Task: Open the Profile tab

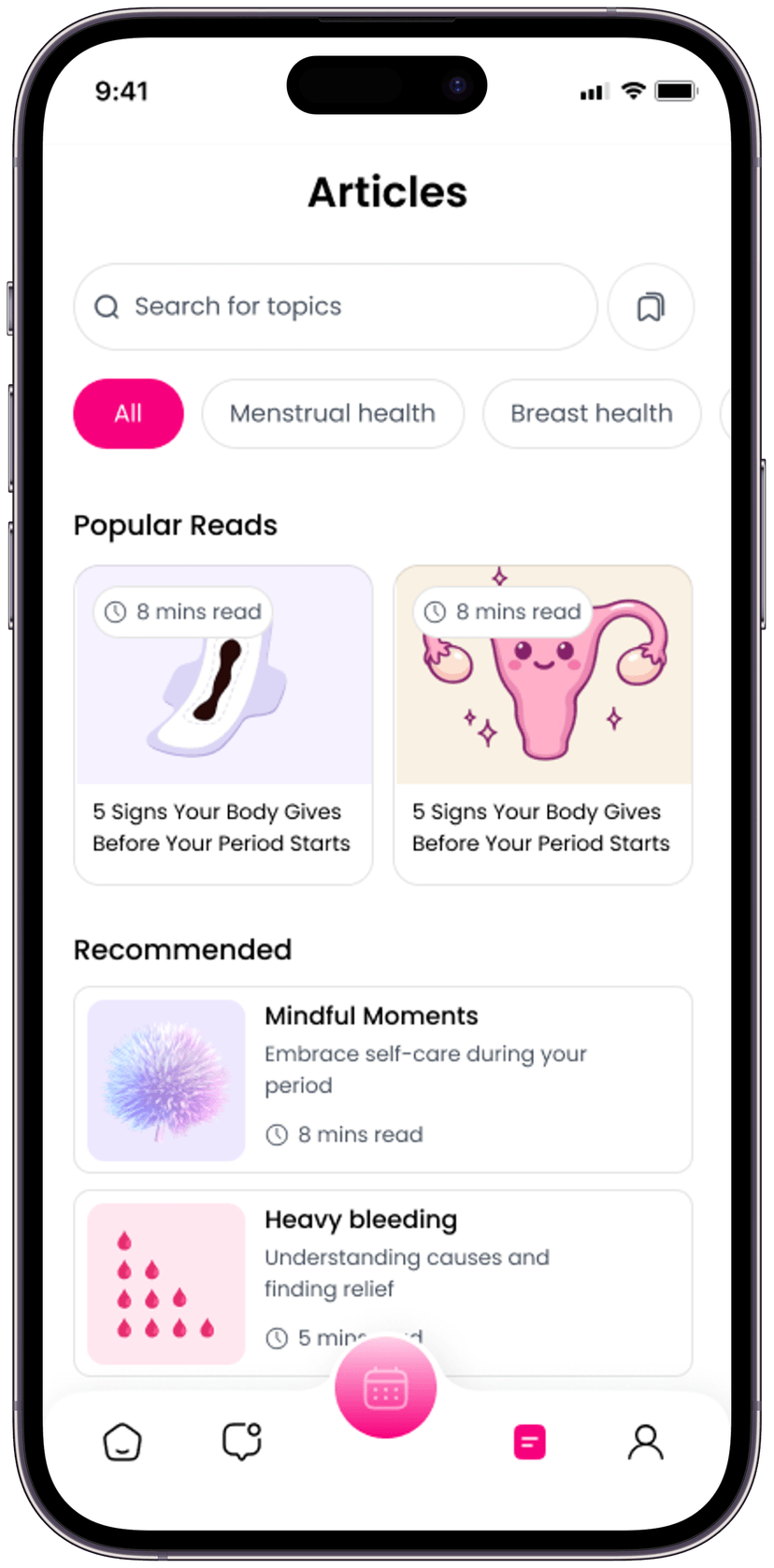Action: click(x=645, y=1442)
